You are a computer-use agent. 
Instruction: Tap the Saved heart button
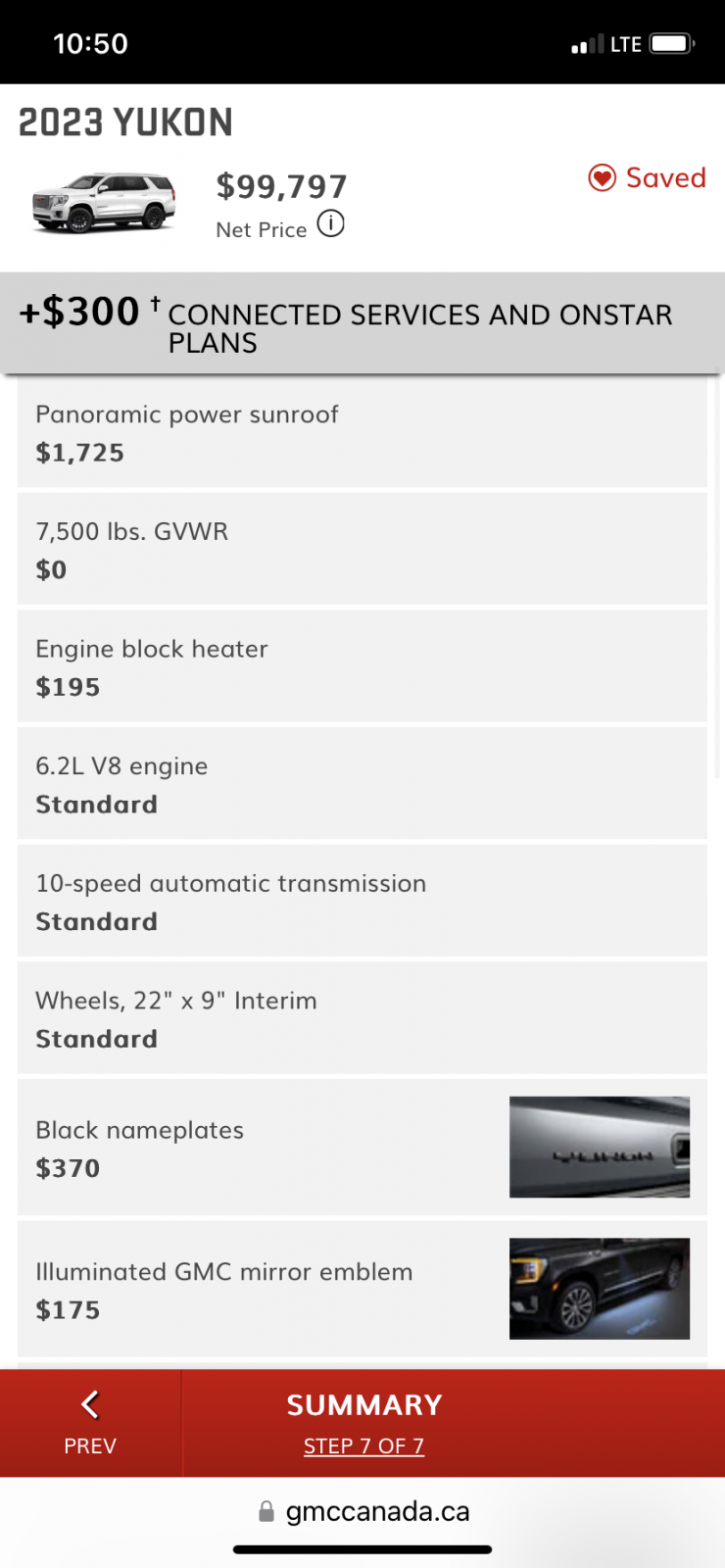point(647,177)
